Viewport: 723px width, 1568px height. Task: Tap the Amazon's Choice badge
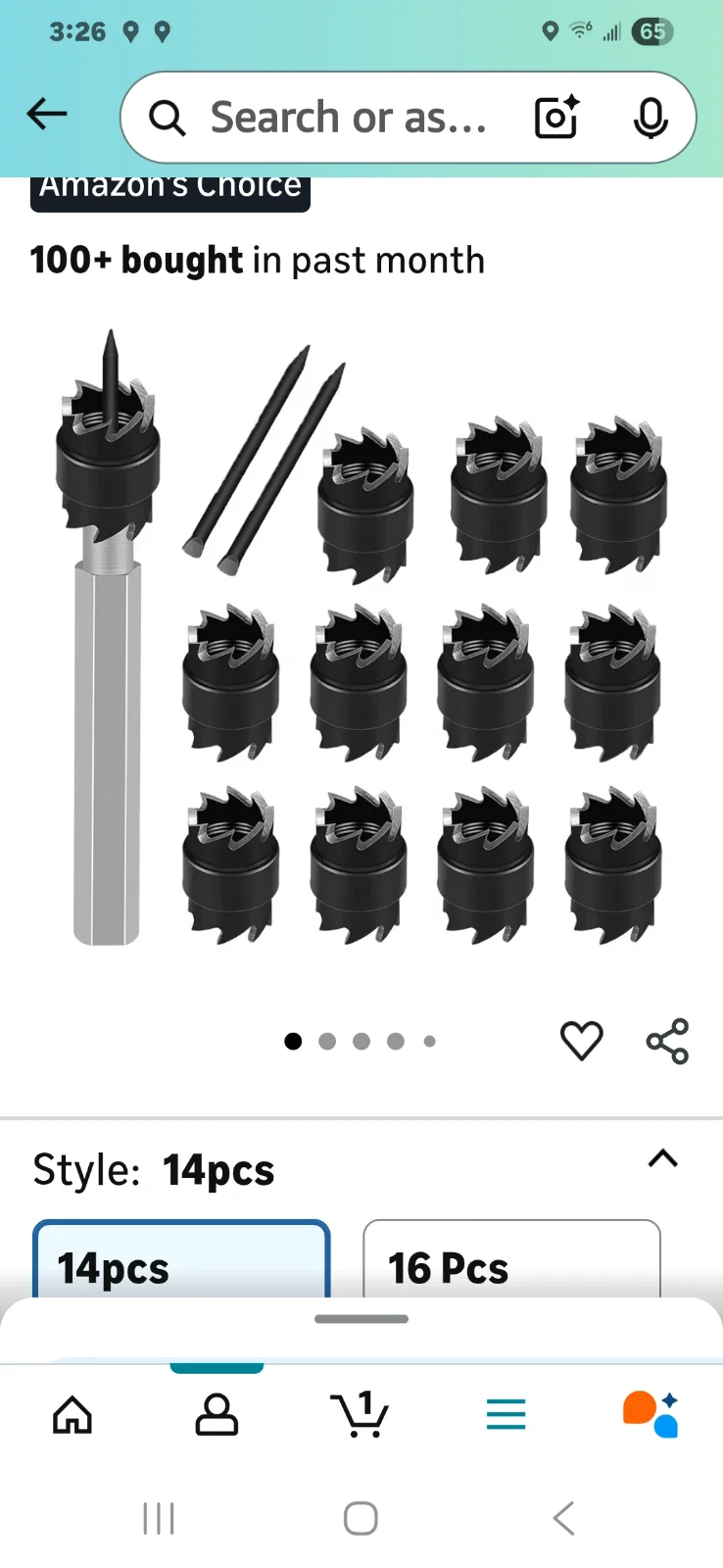[169, 186]
